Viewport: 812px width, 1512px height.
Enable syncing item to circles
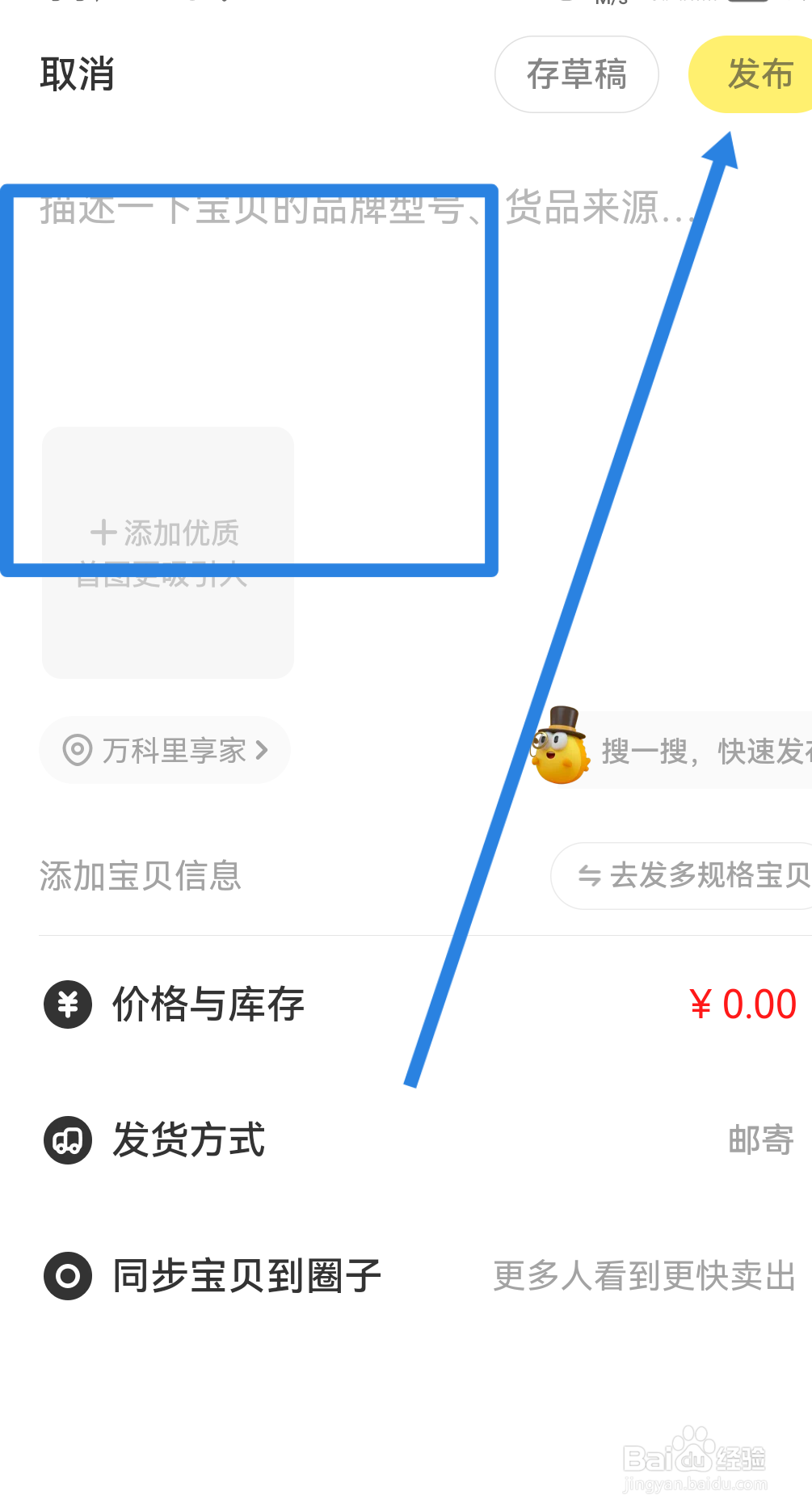[247, 1274]
